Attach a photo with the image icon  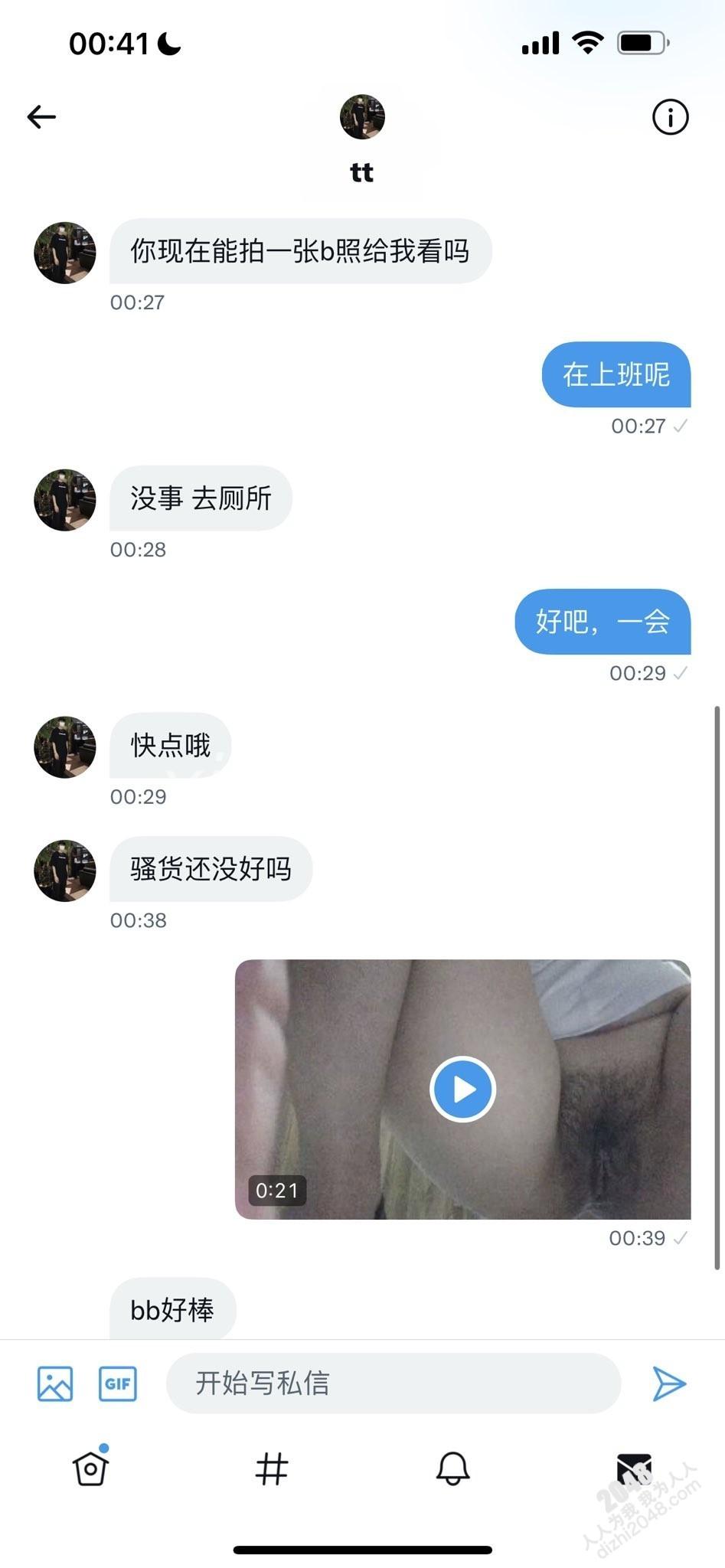pyautogui.click(x=55, y=1383)
